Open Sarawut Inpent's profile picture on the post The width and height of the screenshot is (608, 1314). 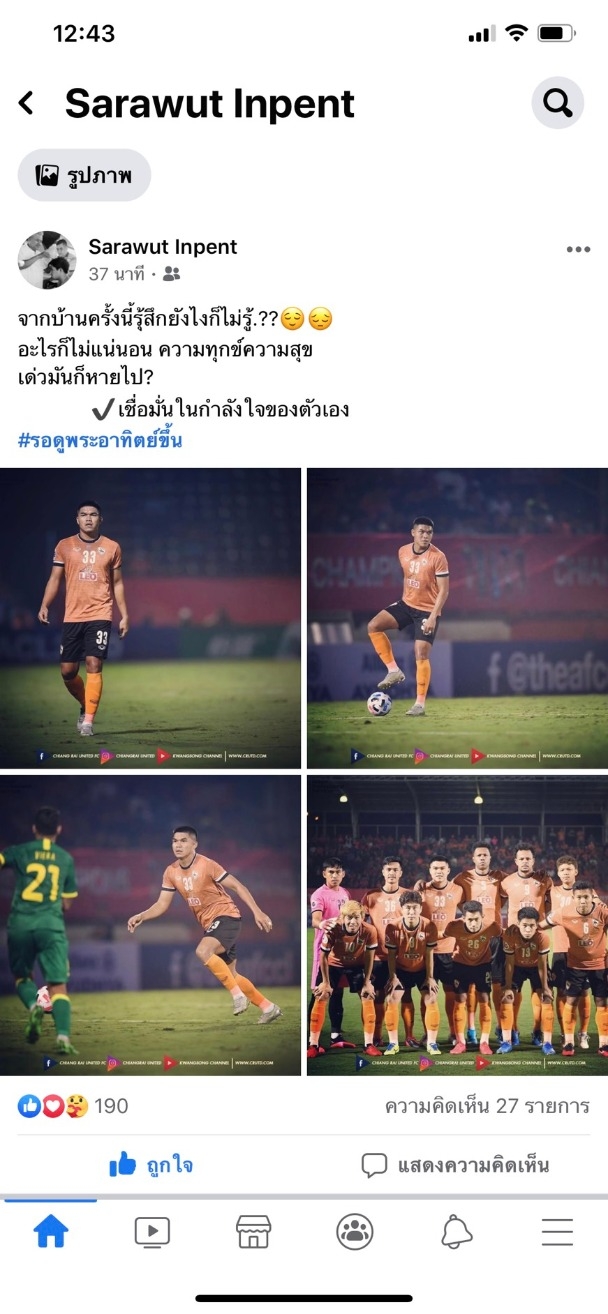point(47,260)
